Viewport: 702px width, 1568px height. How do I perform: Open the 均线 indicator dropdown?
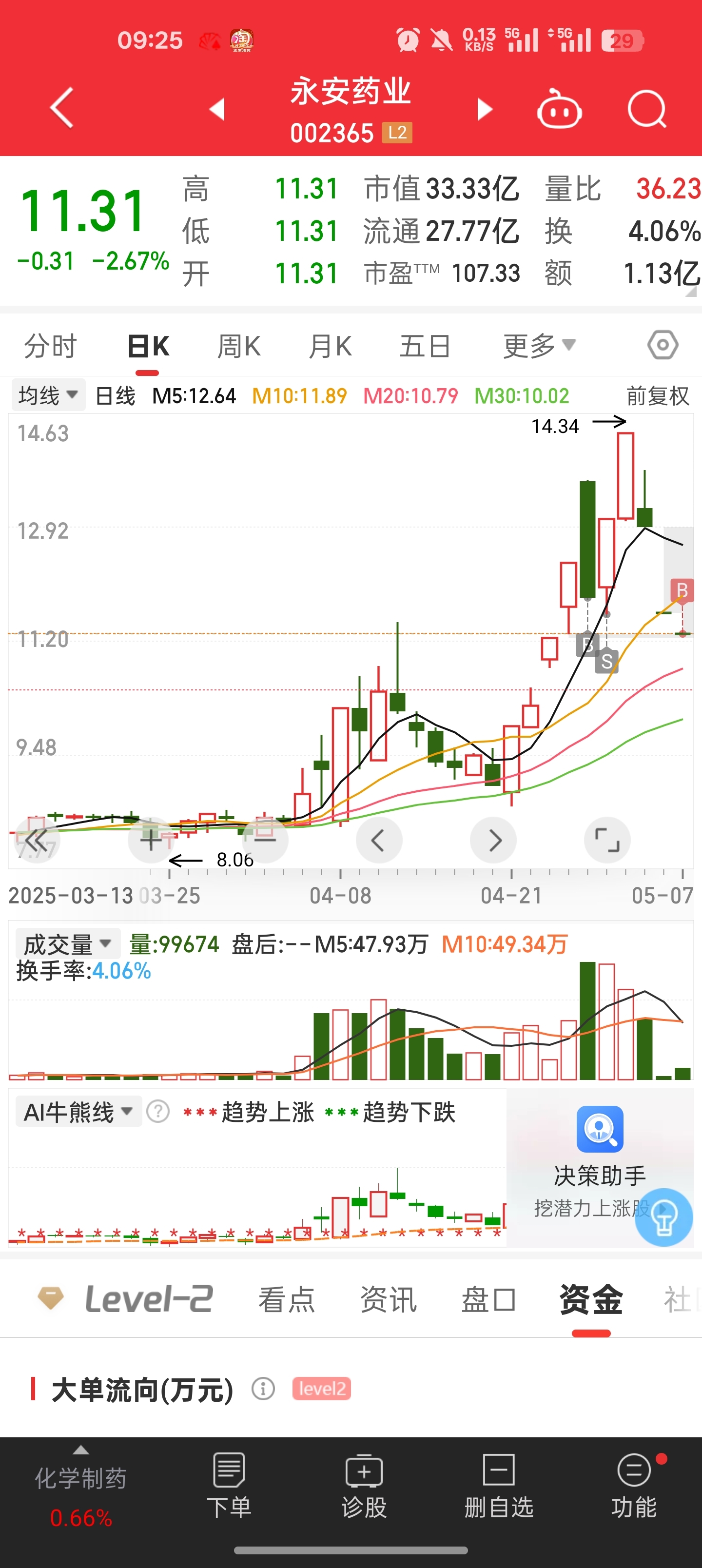click(48, 395)
